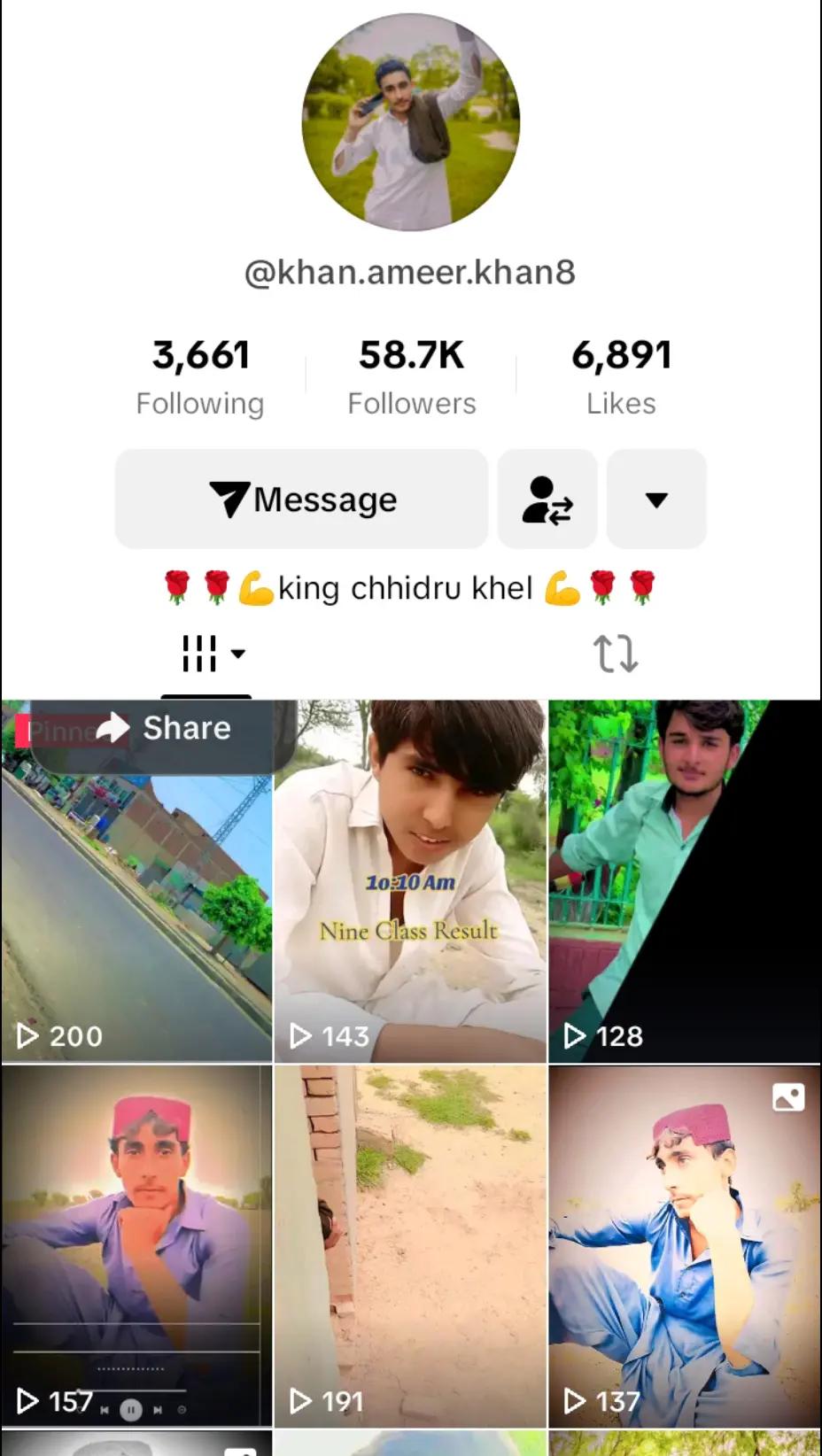View the 58.7K Followers list
Viewport: 822px width, 1456px height.
pos(411,376)
